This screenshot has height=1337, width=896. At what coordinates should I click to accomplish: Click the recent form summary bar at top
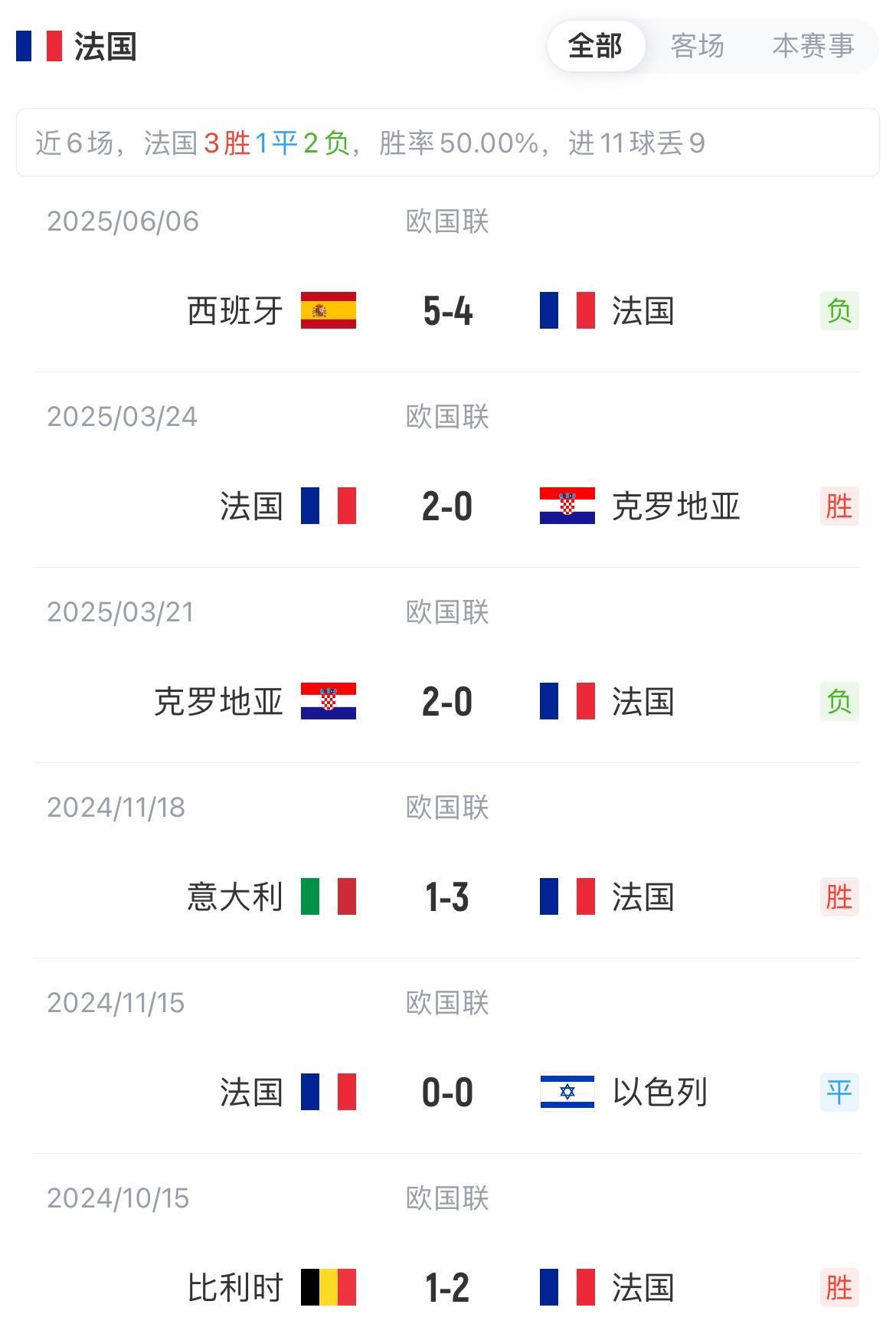coord(448,143)
